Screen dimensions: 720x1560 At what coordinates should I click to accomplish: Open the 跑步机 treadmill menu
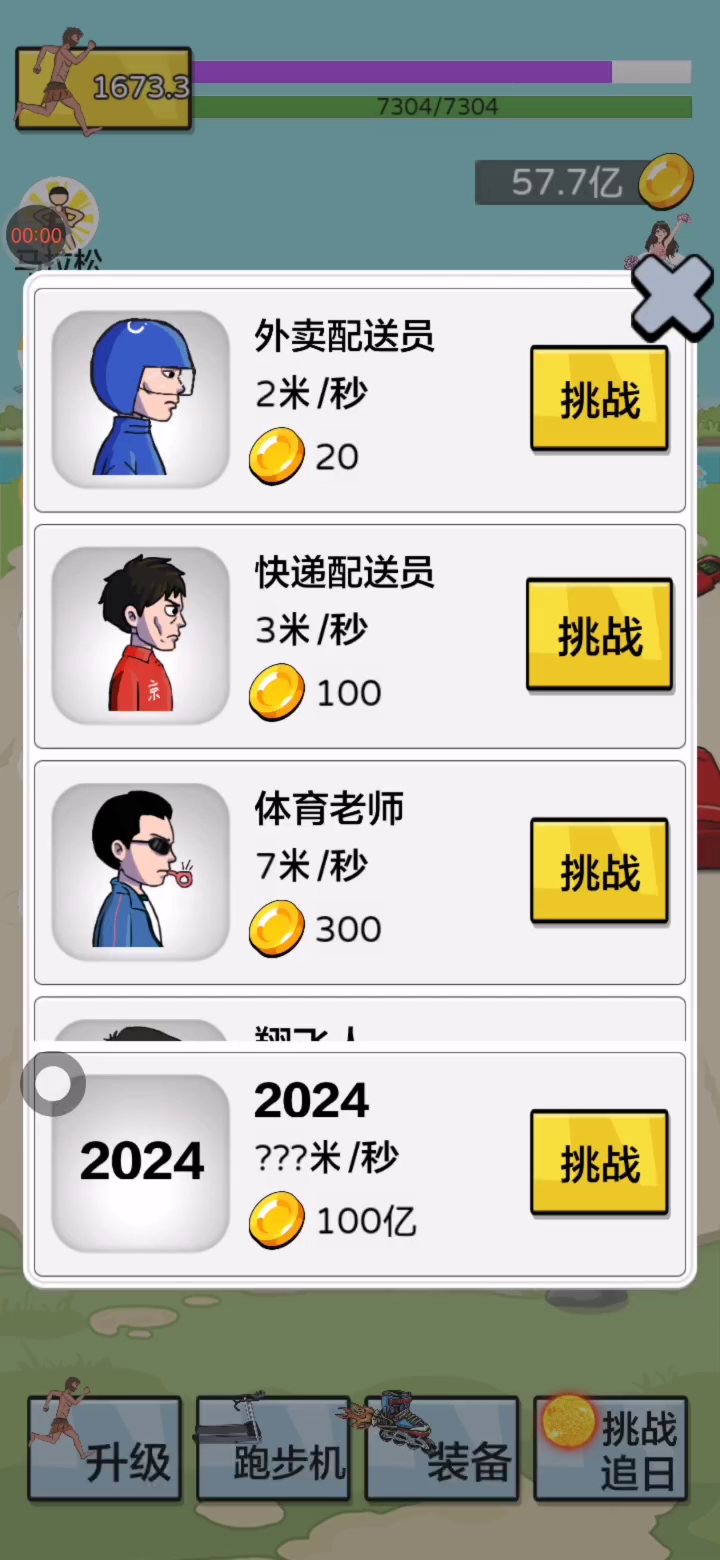(273, 1449)
